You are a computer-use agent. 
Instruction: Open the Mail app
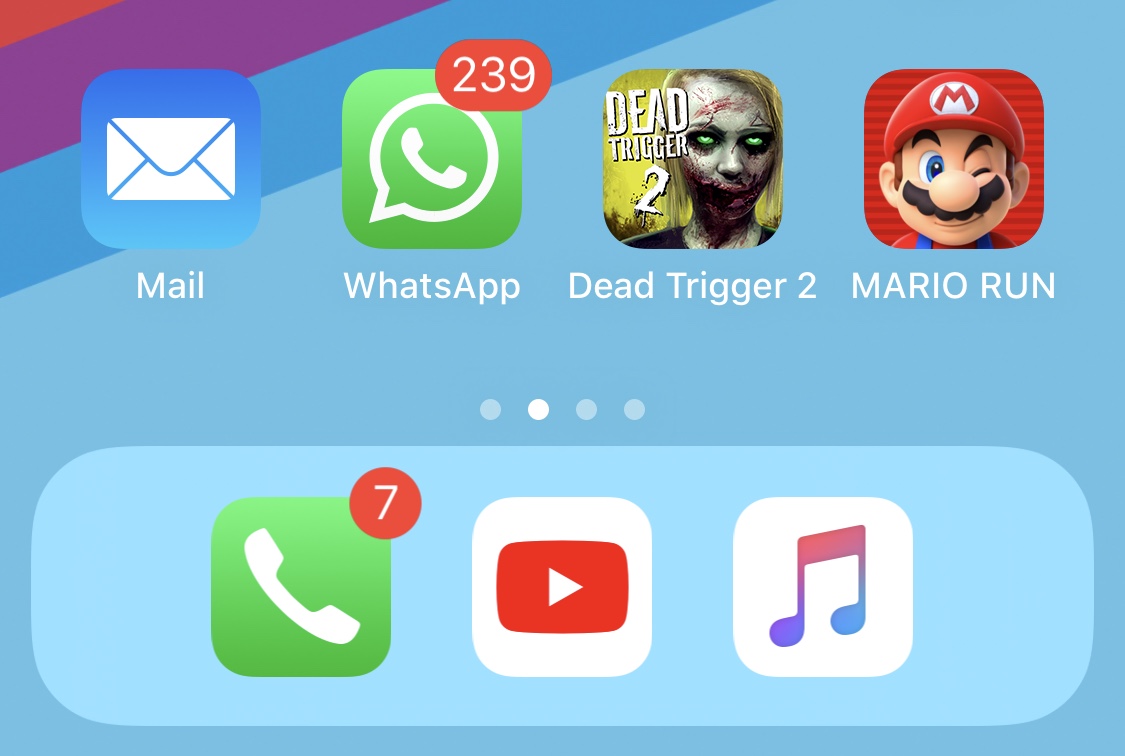point(171,159)
